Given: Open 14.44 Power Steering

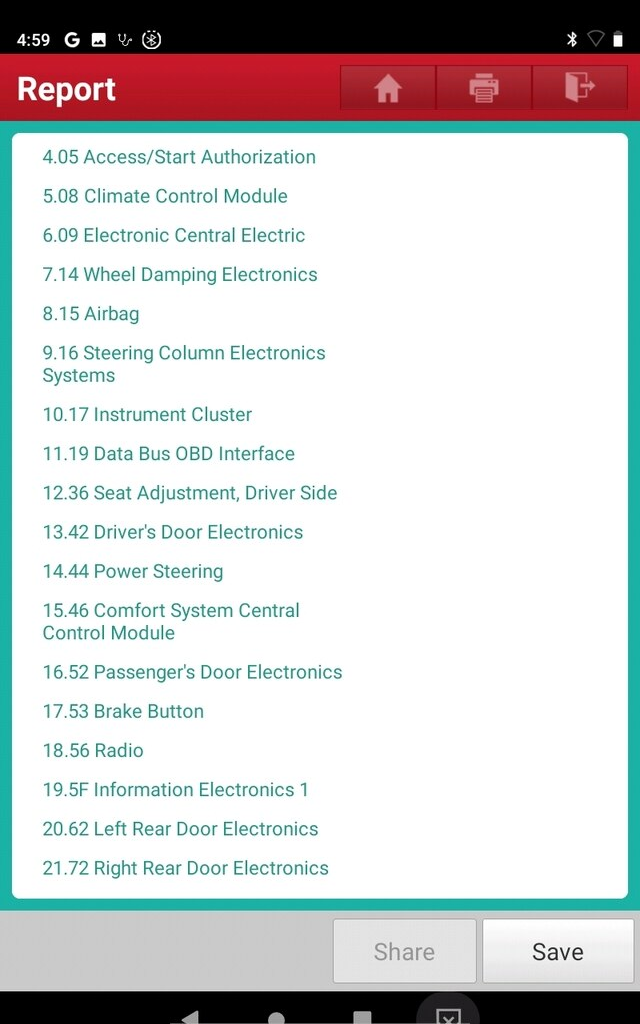Looking at the screenshot, I should tap(133, 571).
